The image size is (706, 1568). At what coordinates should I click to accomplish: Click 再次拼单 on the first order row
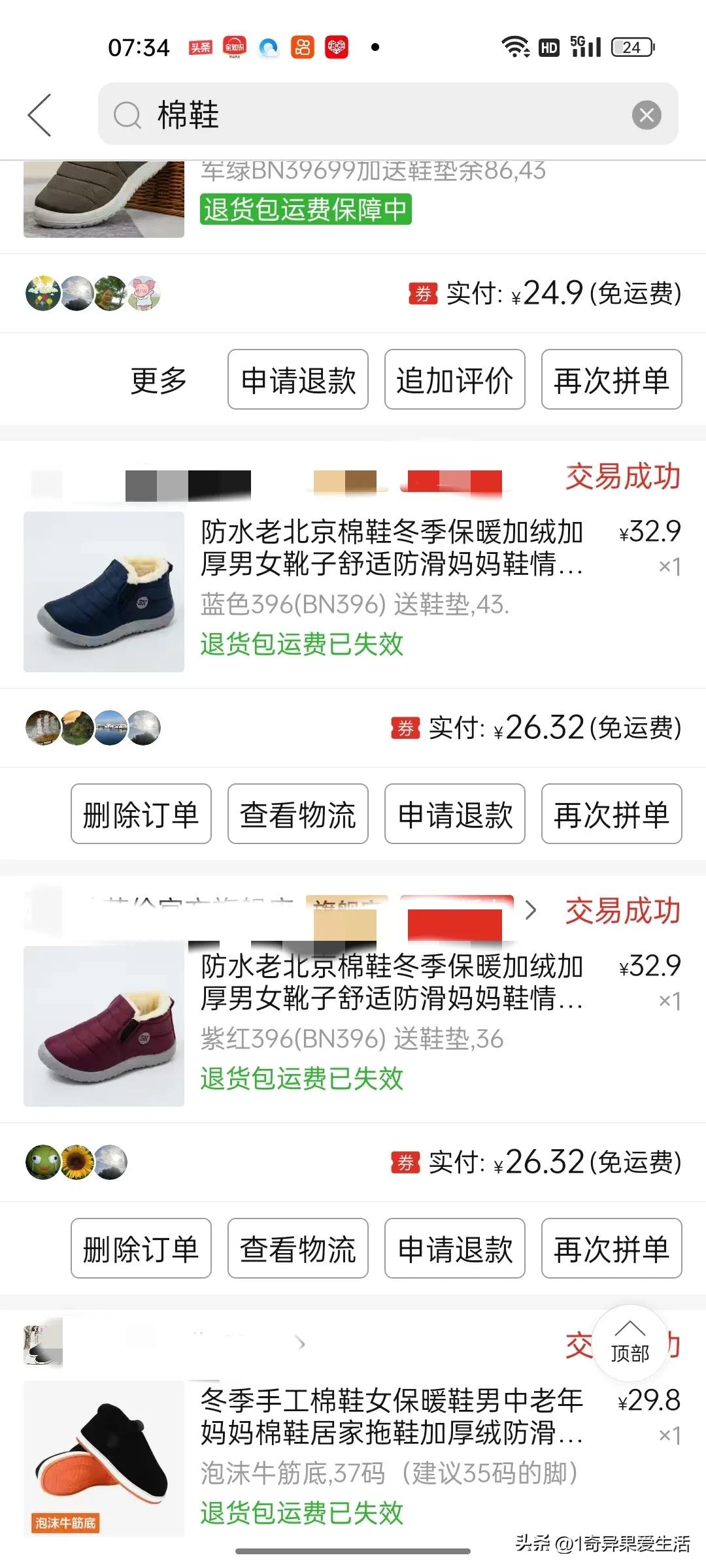611,380
